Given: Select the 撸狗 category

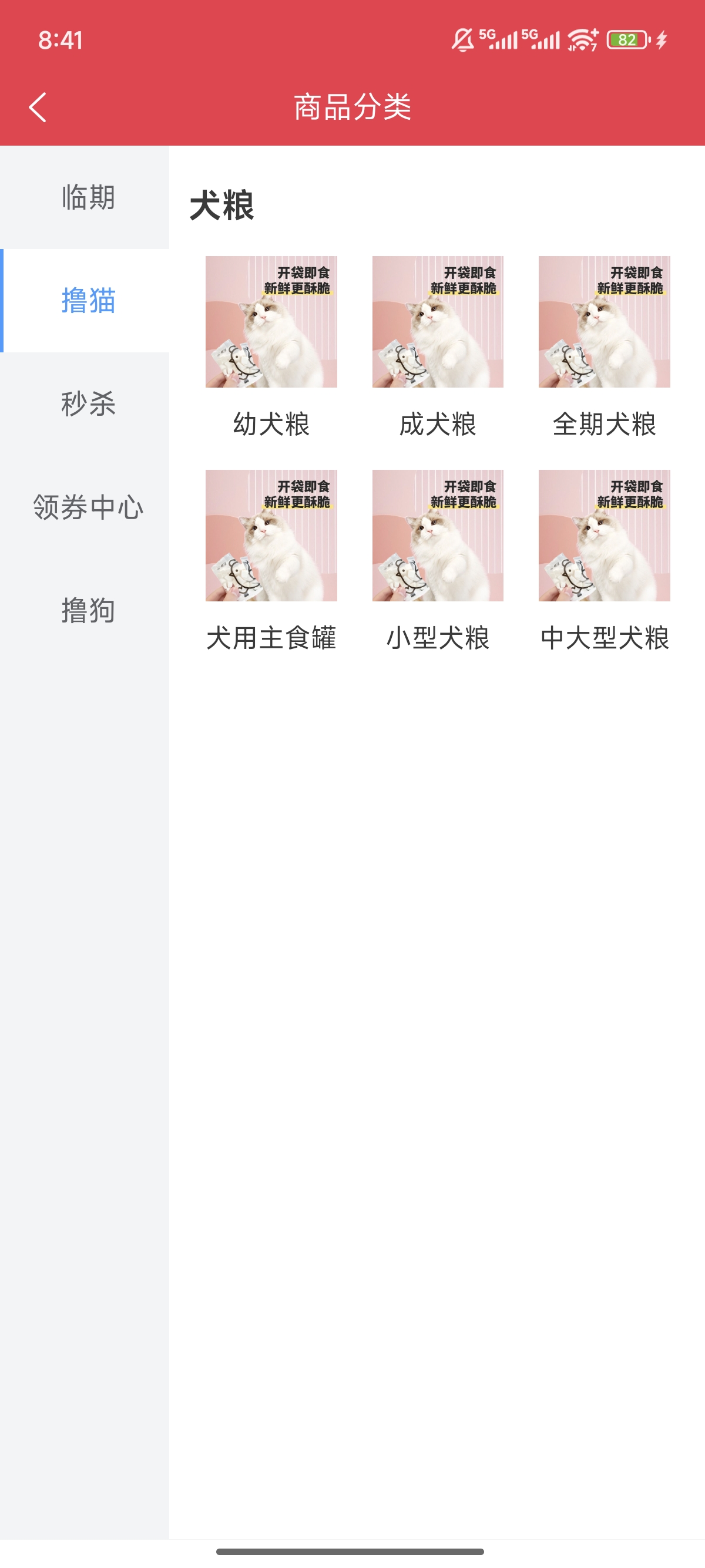Looking at the screenshot, I should coord(87,610).
